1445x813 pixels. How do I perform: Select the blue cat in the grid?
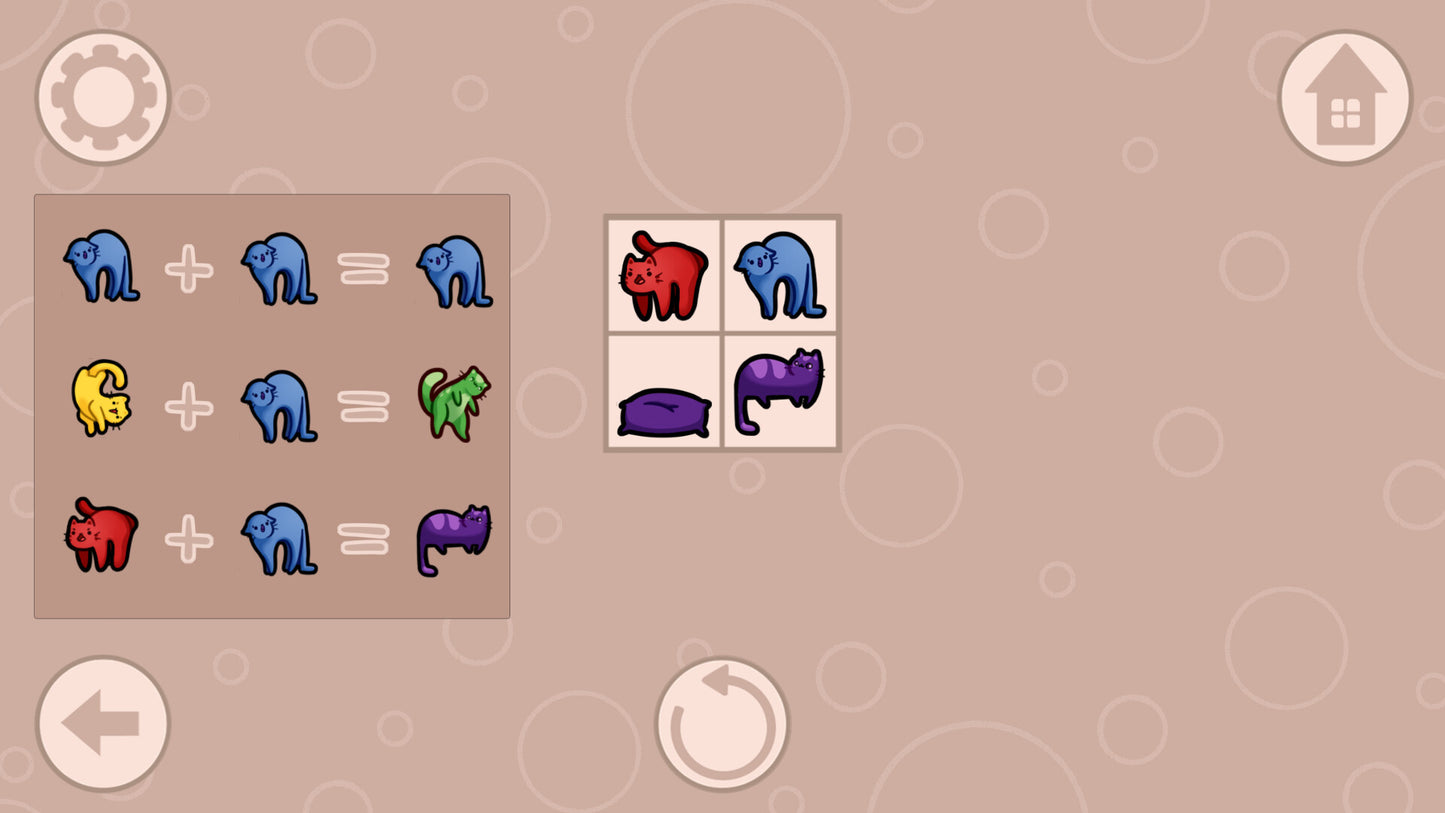tap(780, 276)
